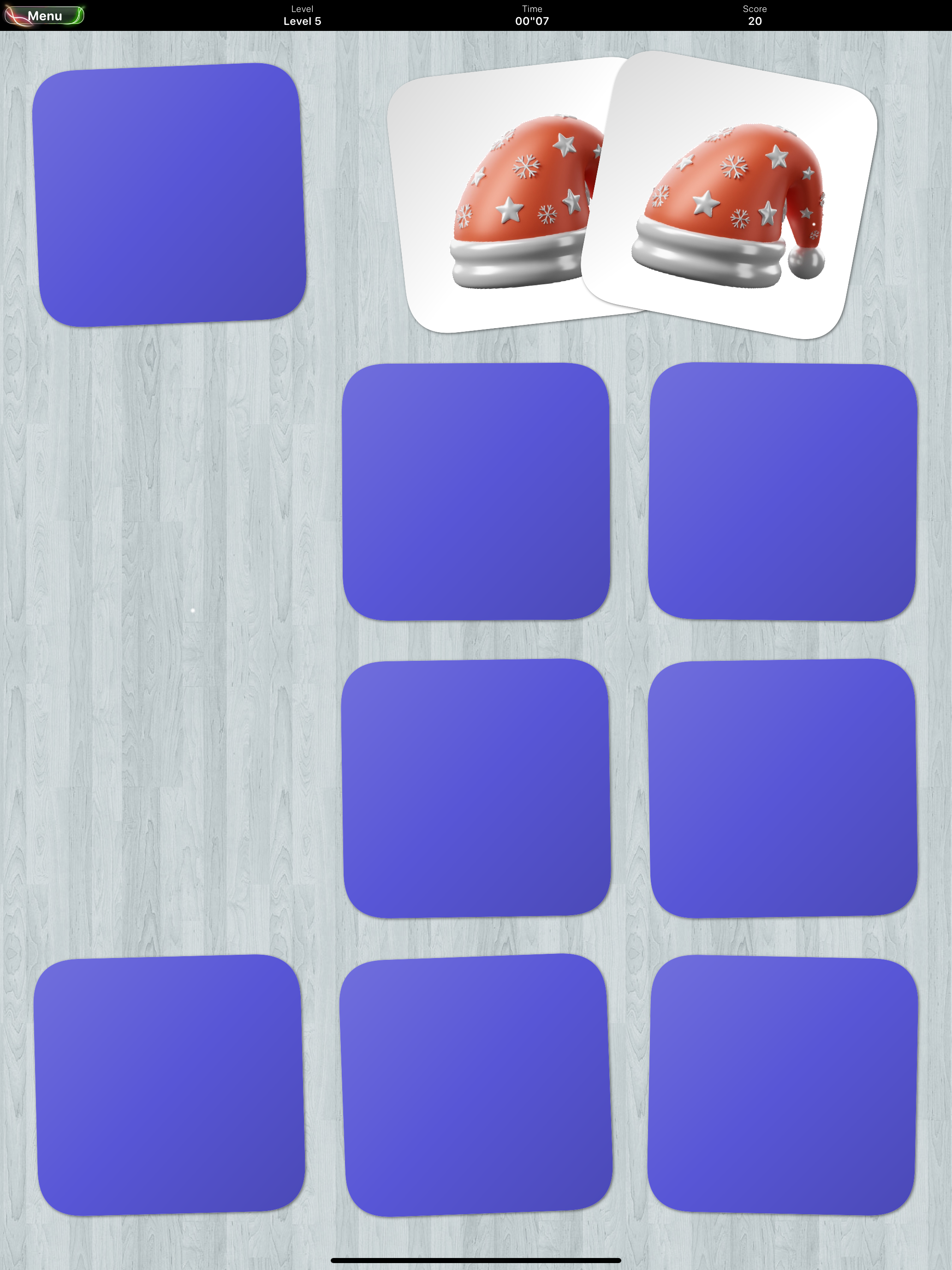This screenshot has height=1270, width=952.
Task: Flip the face-down card in the bottom-right corner
Action: click(782, 1084)
